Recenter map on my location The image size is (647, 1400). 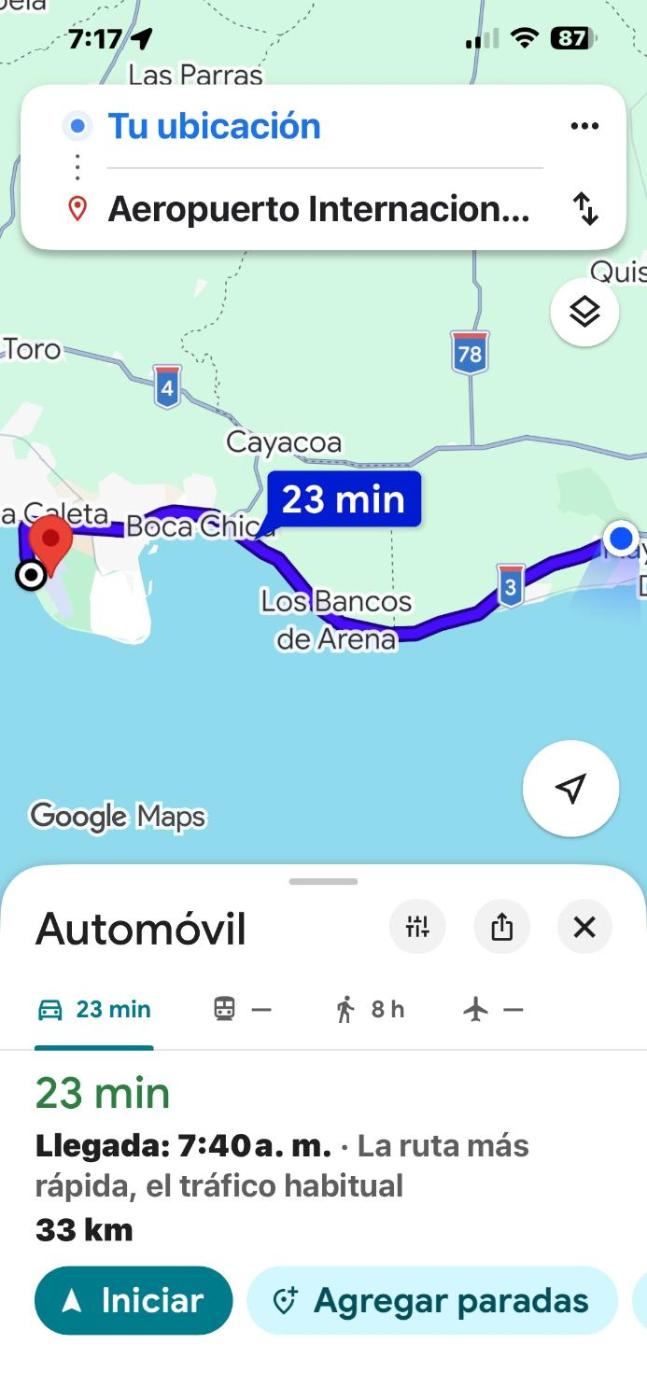point(570,789)
